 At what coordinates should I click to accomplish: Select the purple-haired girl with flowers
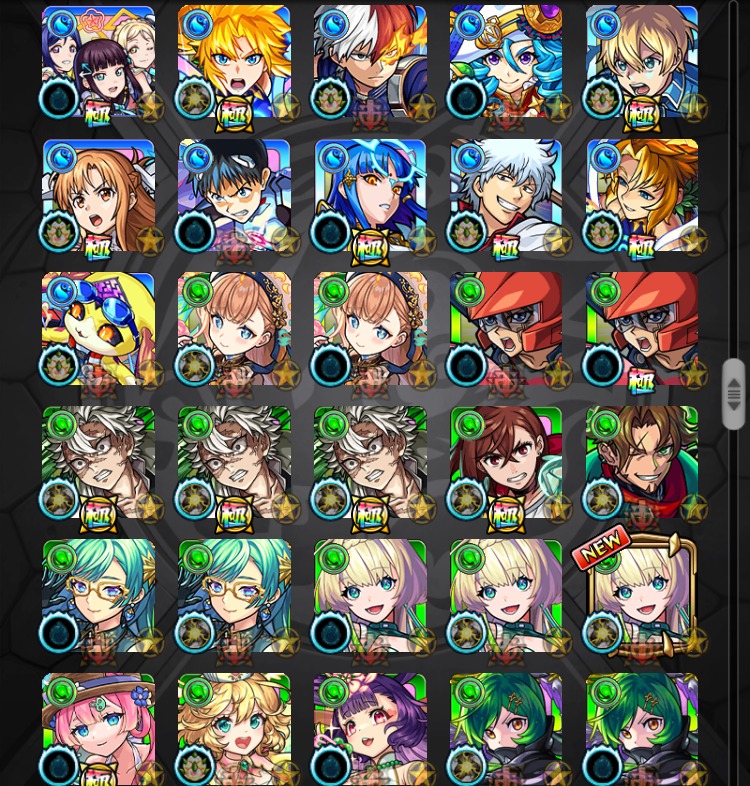tap(370, 728)
